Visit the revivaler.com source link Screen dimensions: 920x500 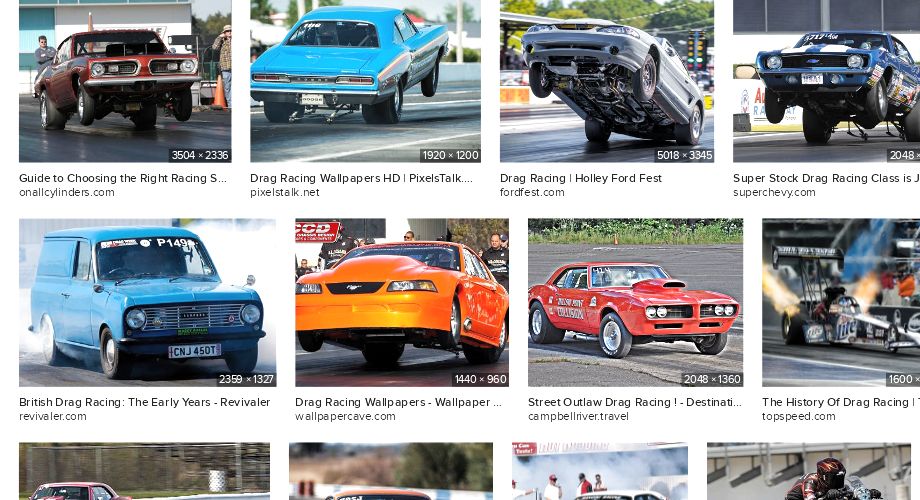(x=53, y=417)
